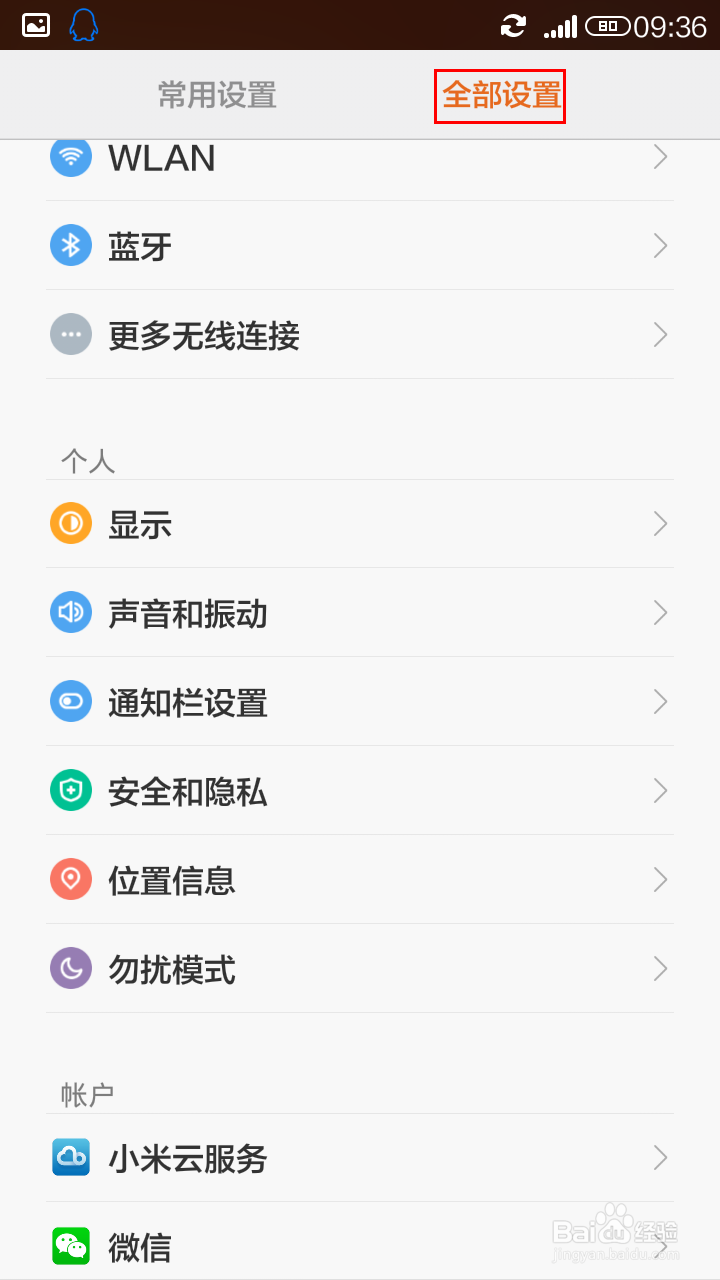720x1280 pixels.
Task: Tap the QQ icon in the status bar
Action: pos(85,25)
